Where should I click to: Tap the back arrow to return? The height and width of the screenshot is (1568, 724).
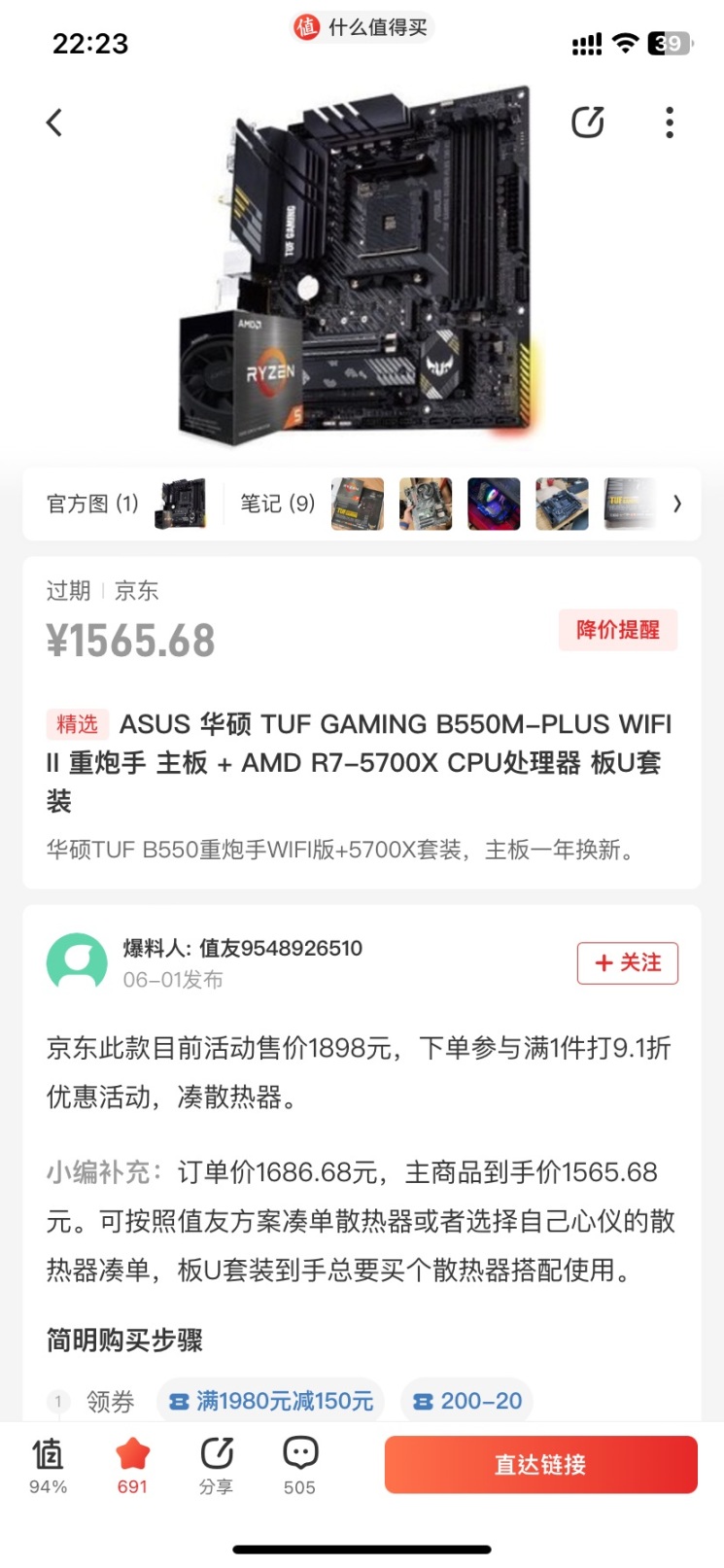(x=54, y=122)
